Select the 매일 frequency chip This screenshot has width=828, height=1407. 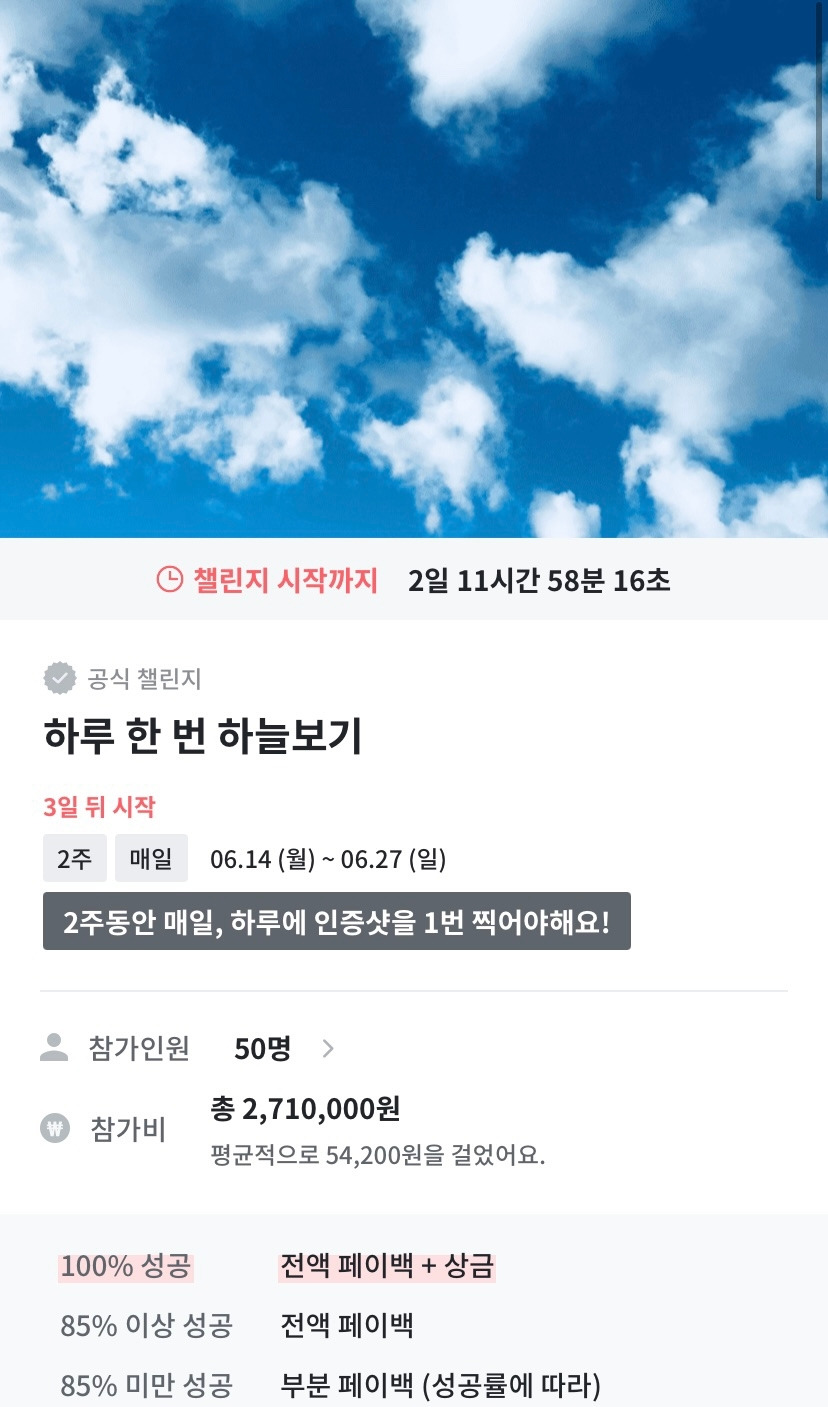coord(151,857)
